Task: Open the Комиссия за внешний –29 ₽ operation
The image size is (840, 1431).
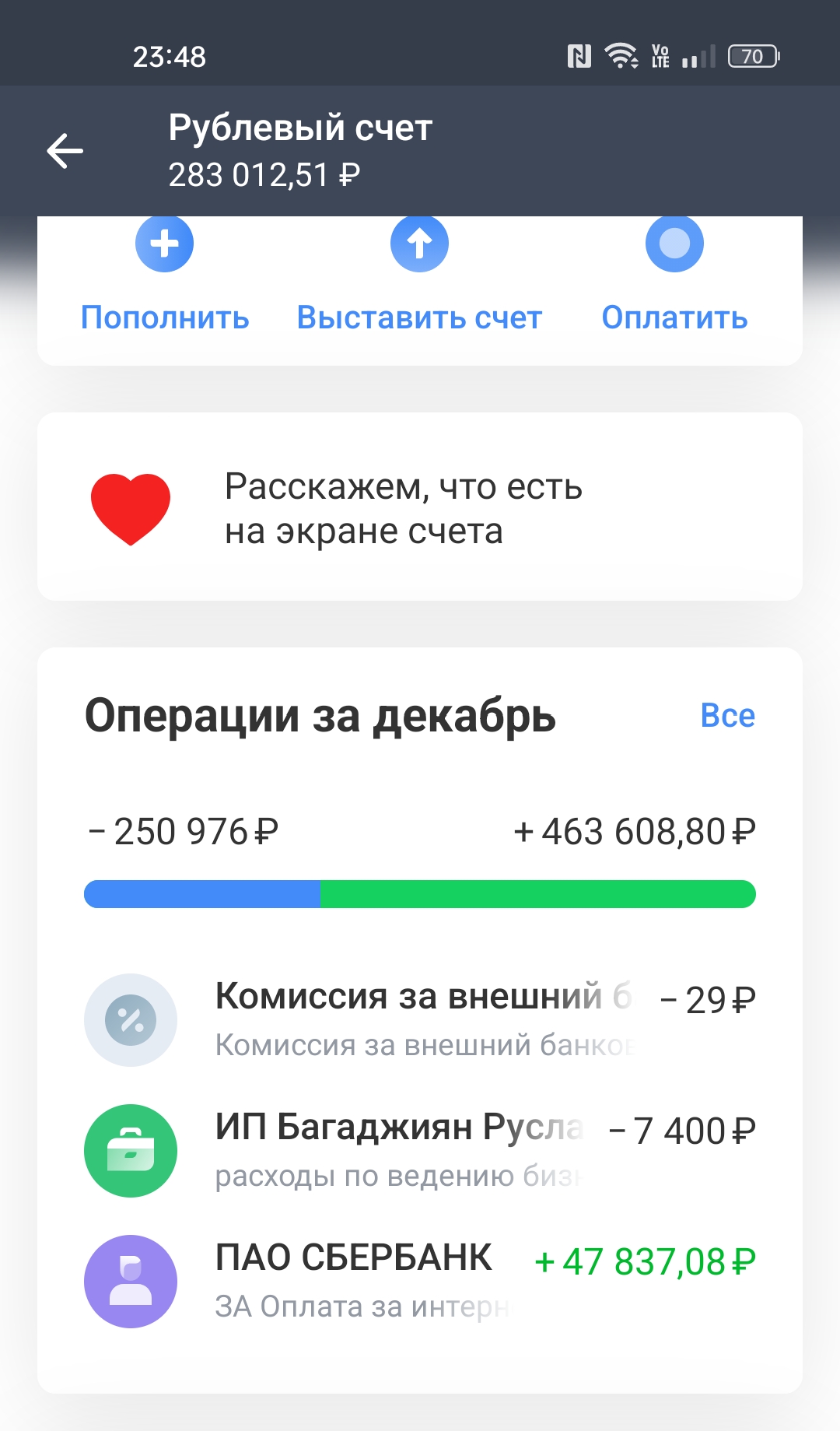Action: (420, 1019)
